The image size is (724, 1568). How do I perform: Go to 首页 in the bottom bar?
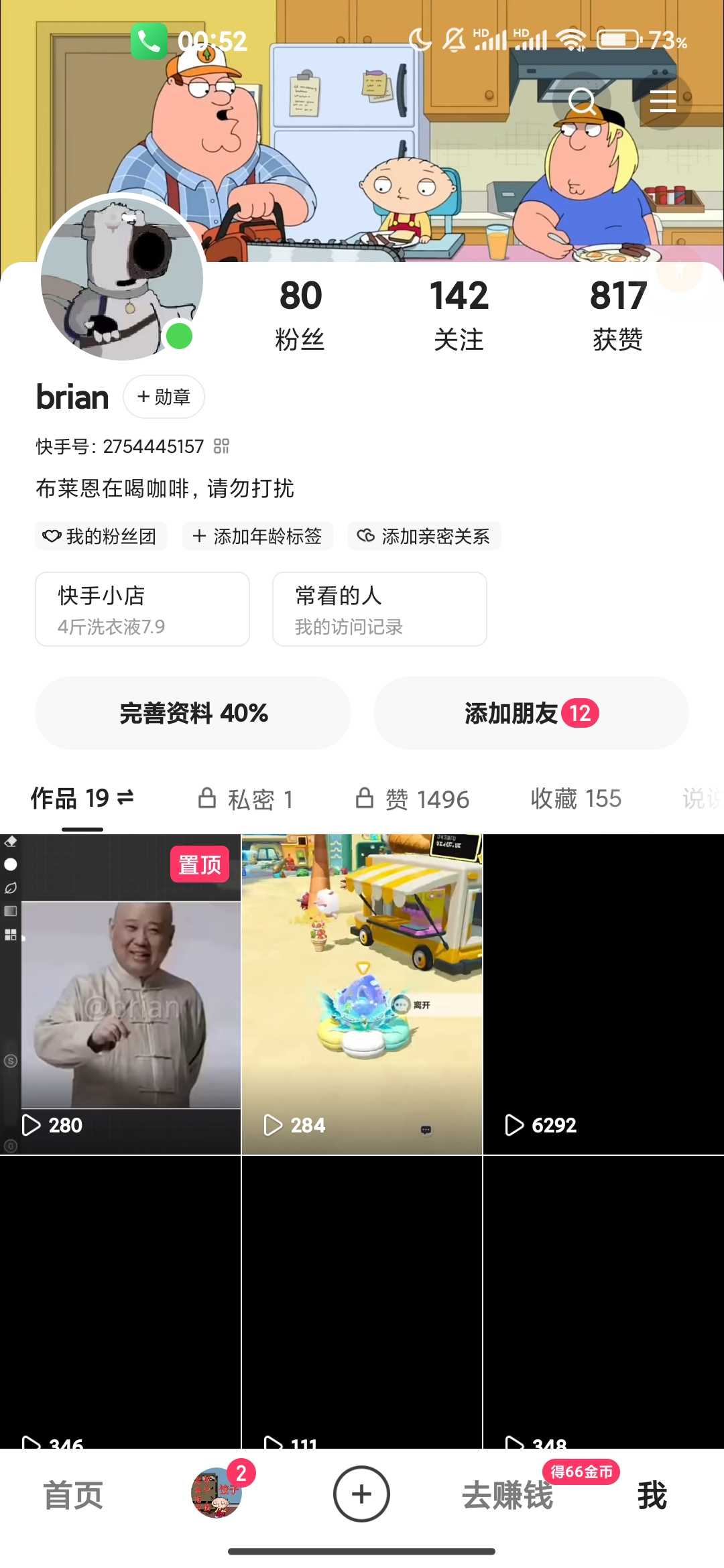(73, 1495)
